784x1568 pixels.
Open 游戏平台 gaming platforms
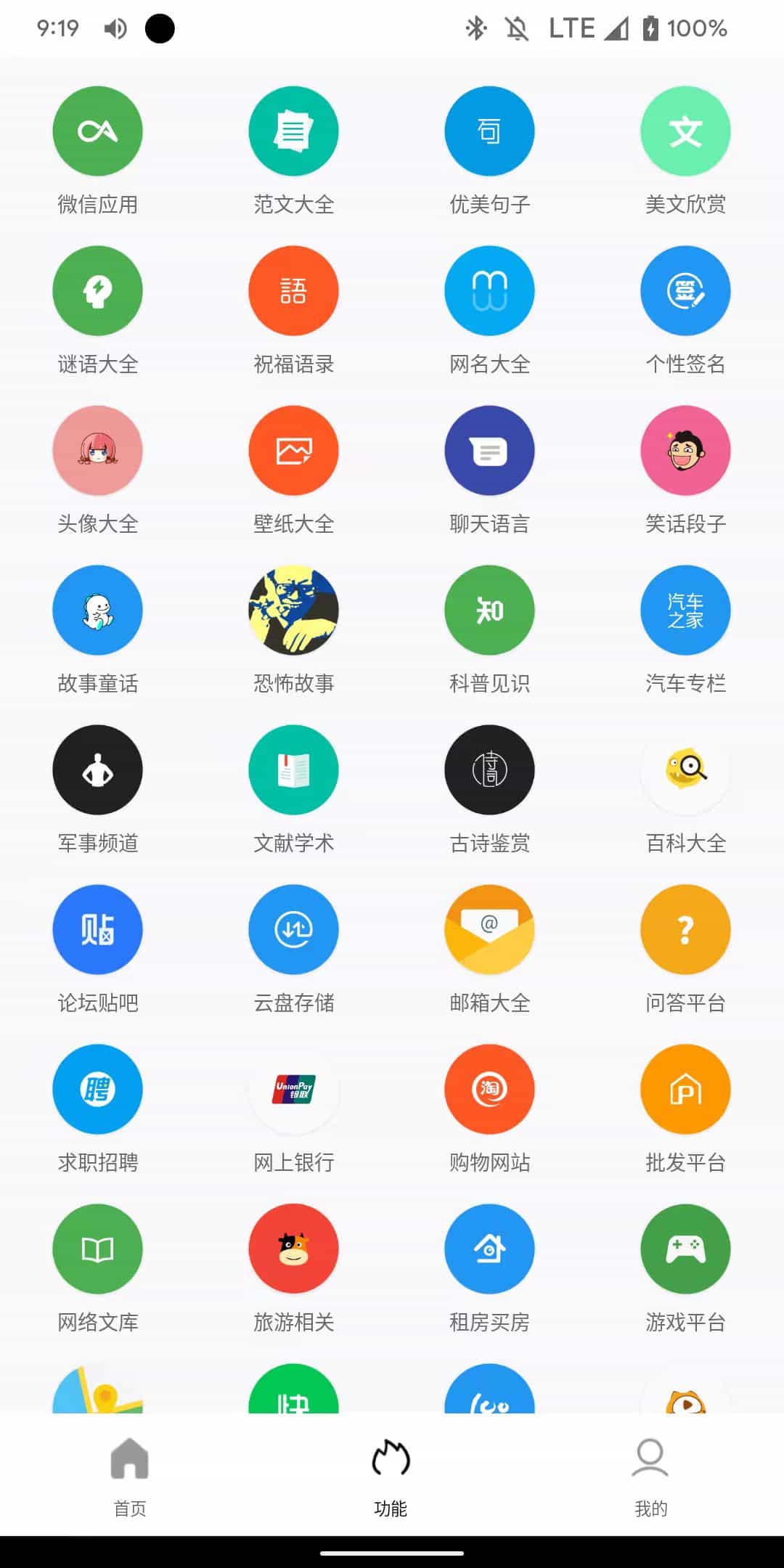tap(685, 1249)
